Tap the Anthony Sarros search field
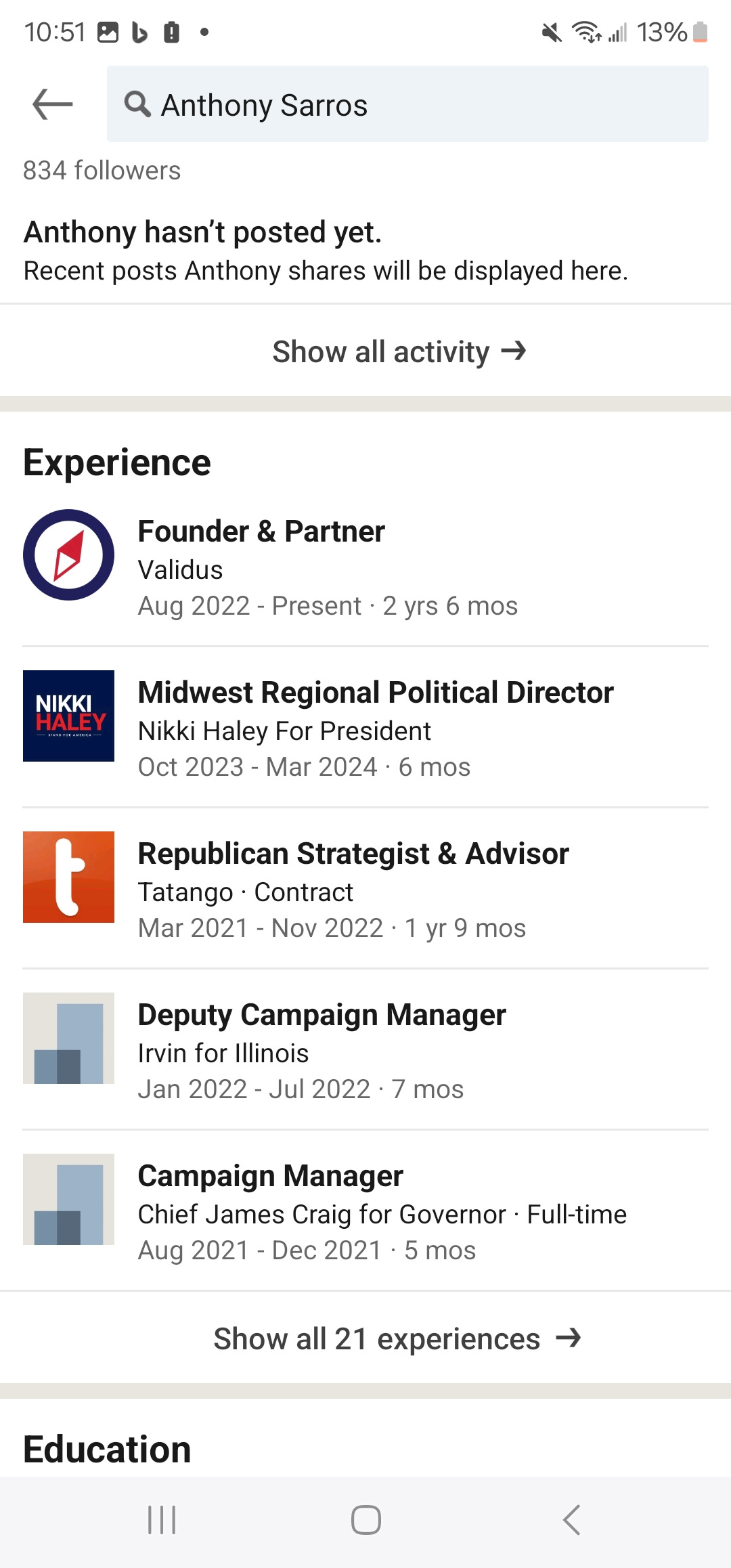 pos(407,104)
